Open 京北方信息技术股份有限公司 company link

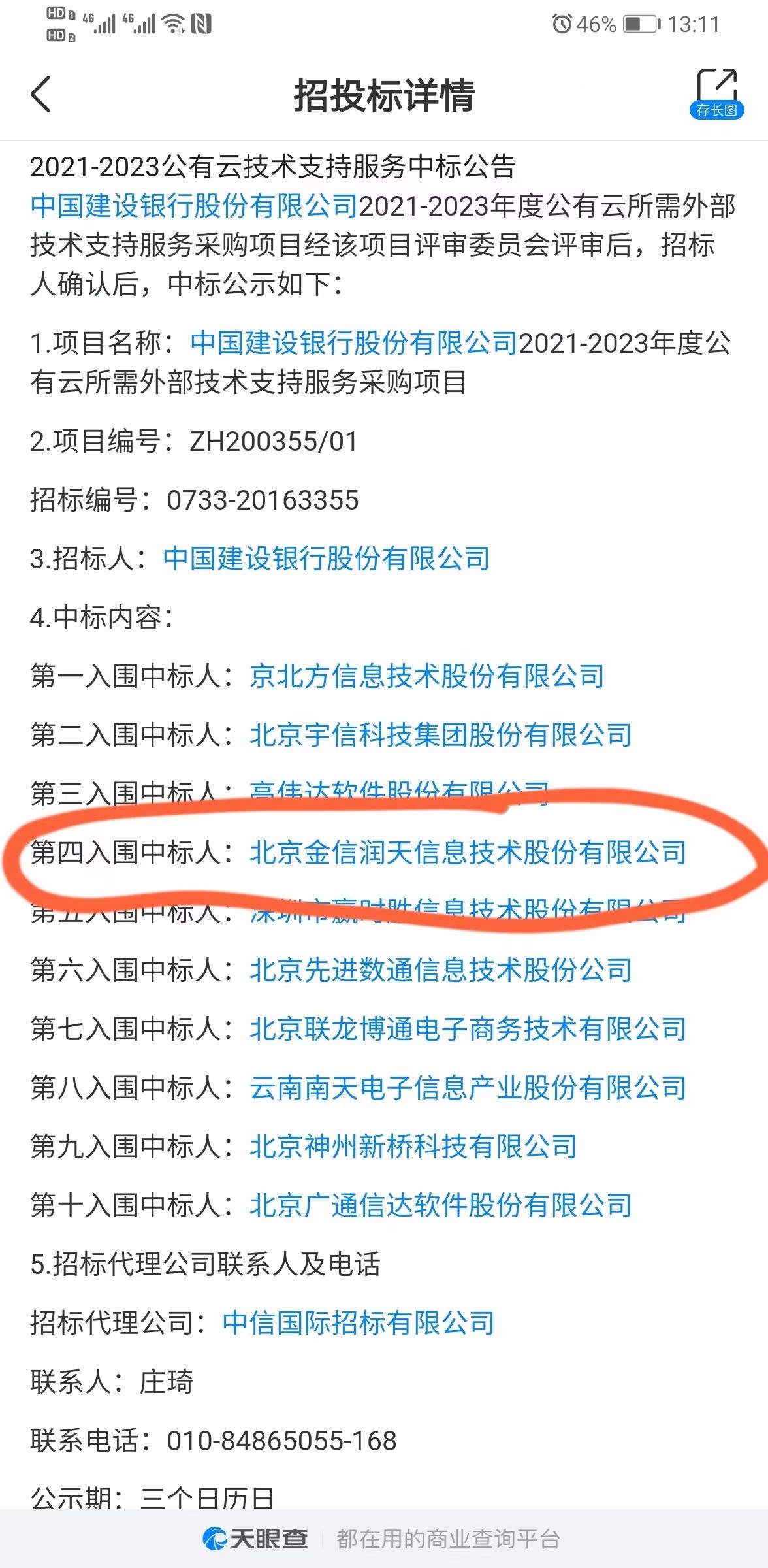pos(427,676)
